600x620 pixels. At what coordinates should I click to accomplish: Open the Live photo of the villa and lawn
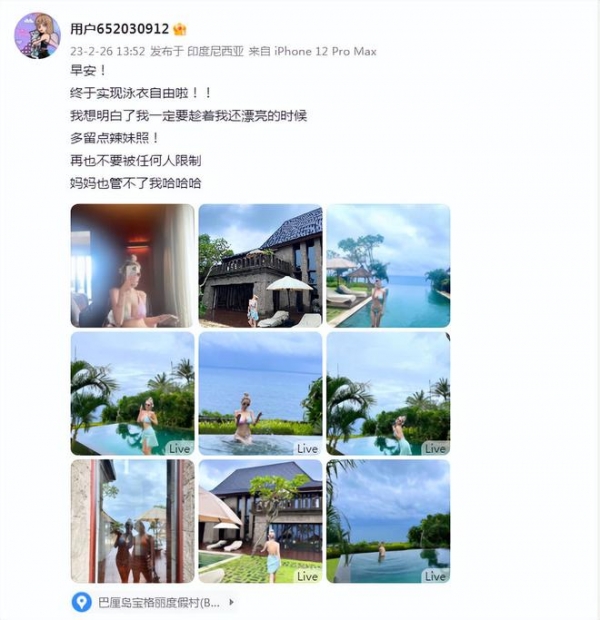coord(260,521)
